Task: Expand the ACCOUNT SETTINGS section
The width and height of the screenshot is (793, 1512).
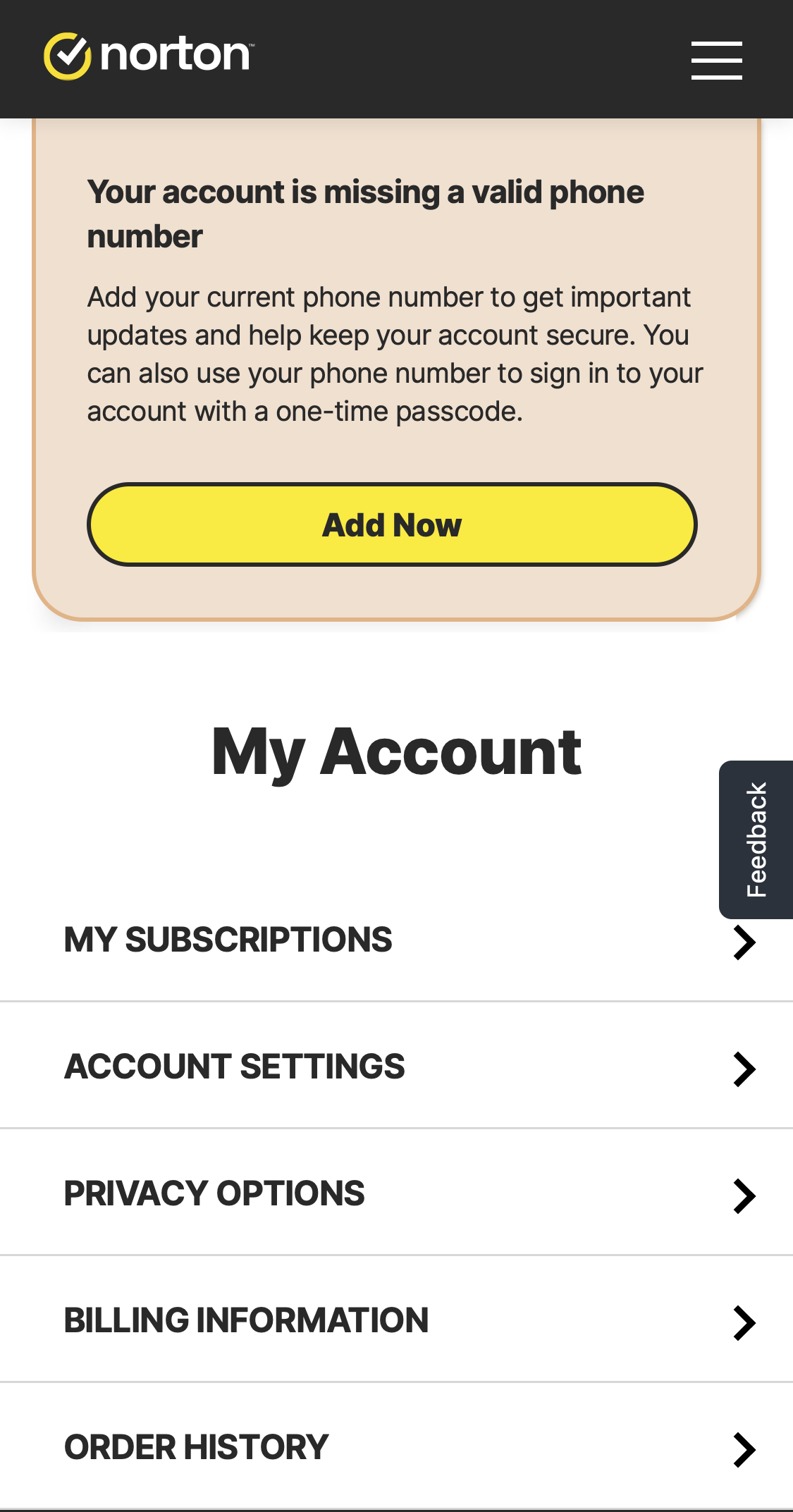Action: pos(233,1067)
